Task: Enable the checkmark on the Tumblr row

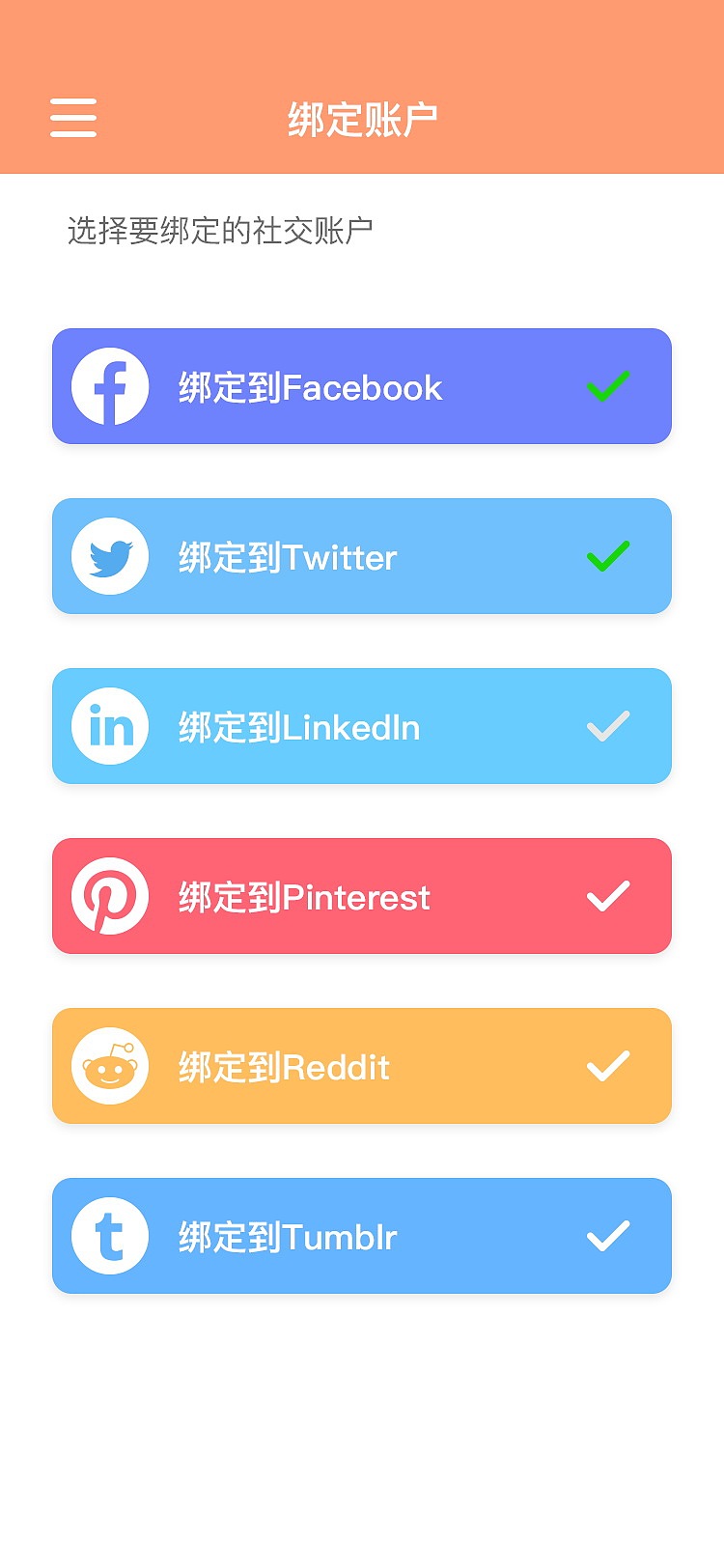Action: [607, 1235]
